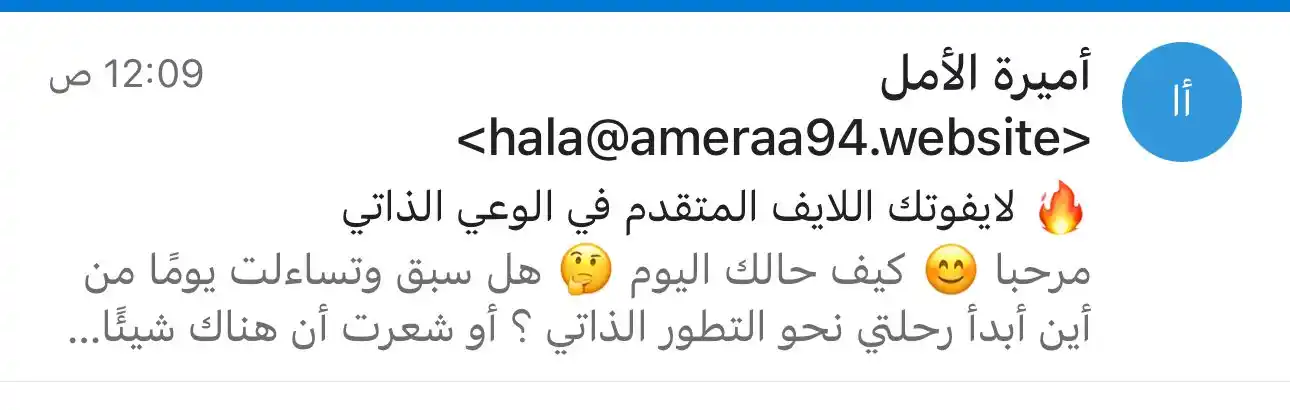Tap the sender avatar of أميرة الأمل
The width and height of the screenshot is (1290, 410).
(x=1182, y=104)
